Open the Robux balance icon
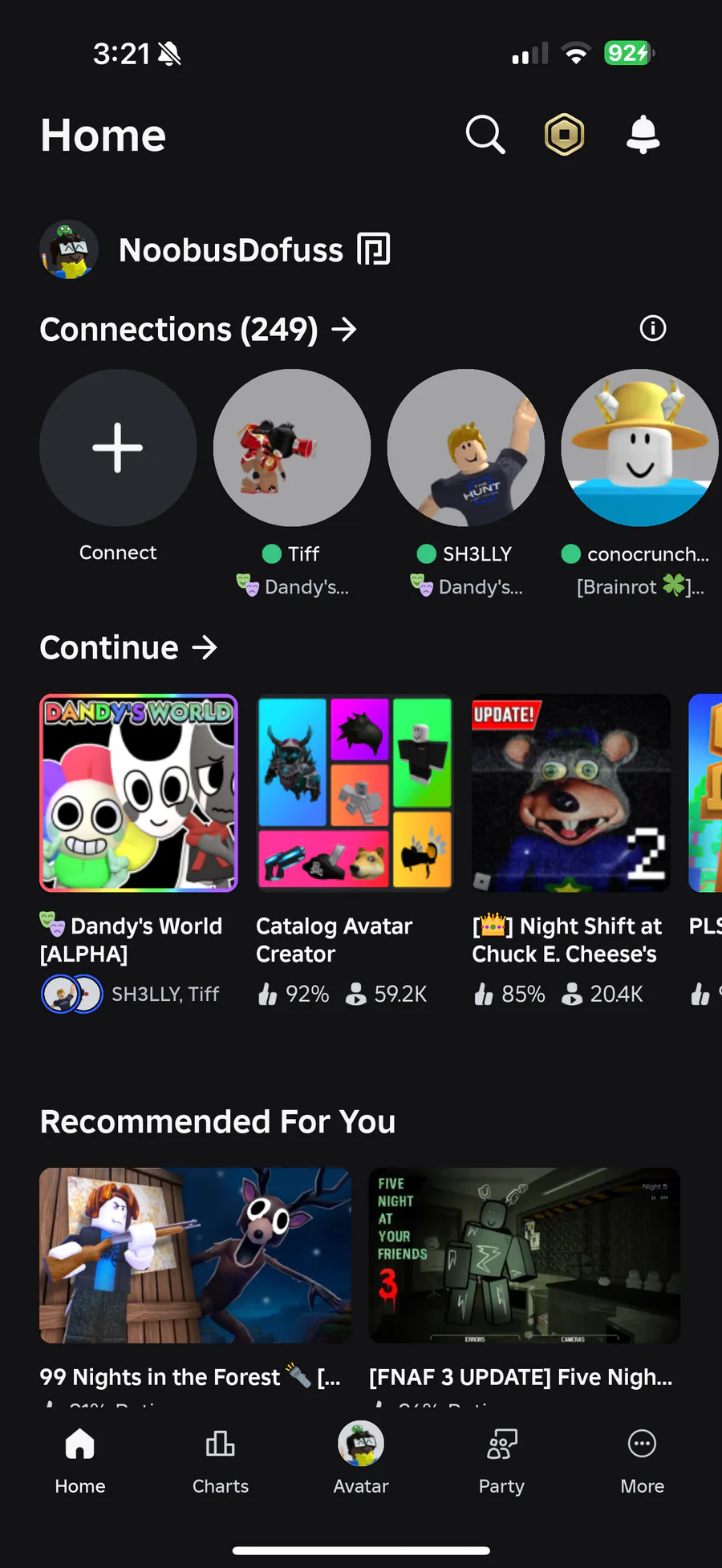 point(564,134)
